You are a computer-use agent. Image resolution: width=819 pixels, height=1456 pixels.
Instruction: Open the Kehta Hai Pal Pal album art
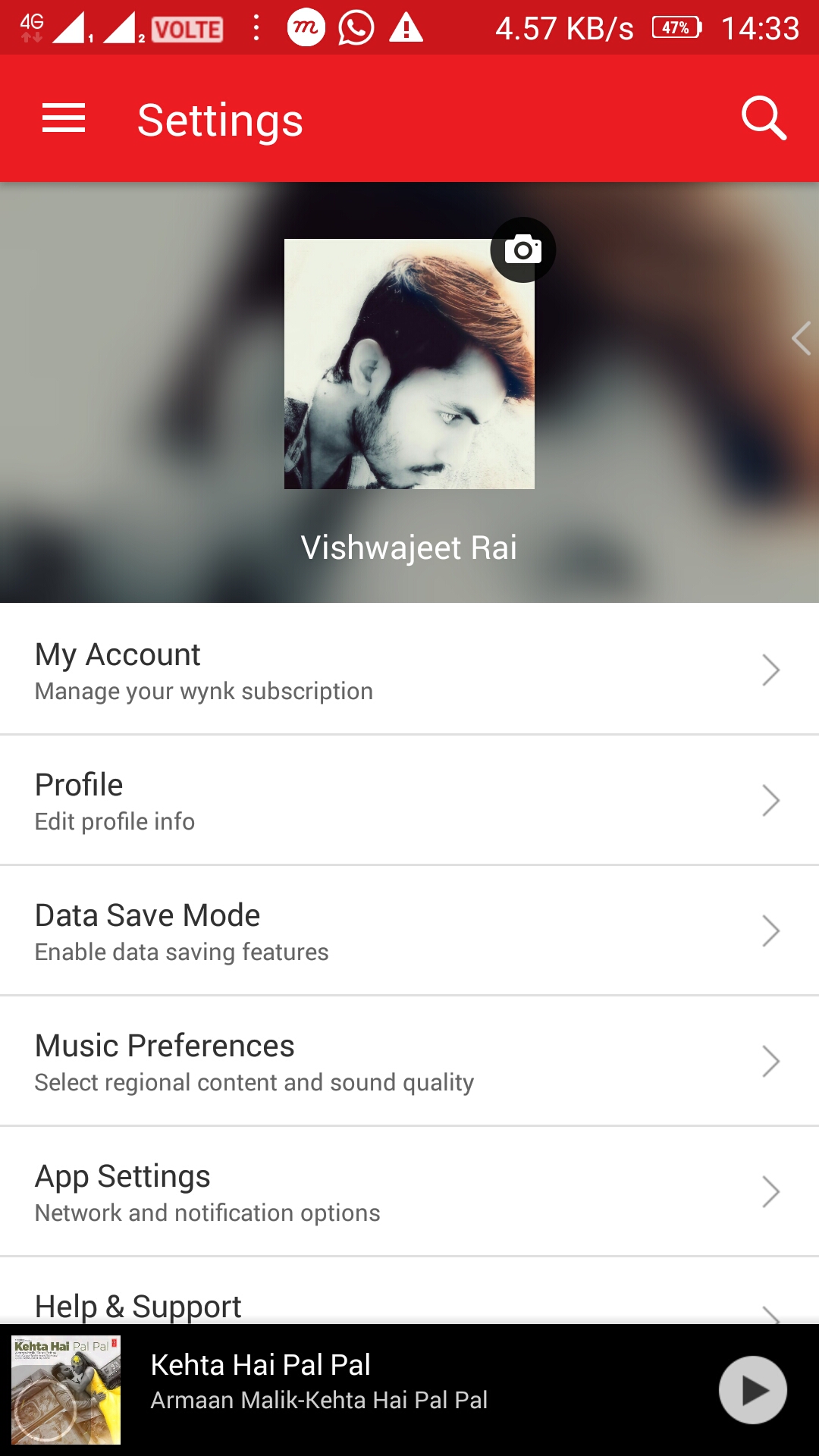pos(66,1390)
